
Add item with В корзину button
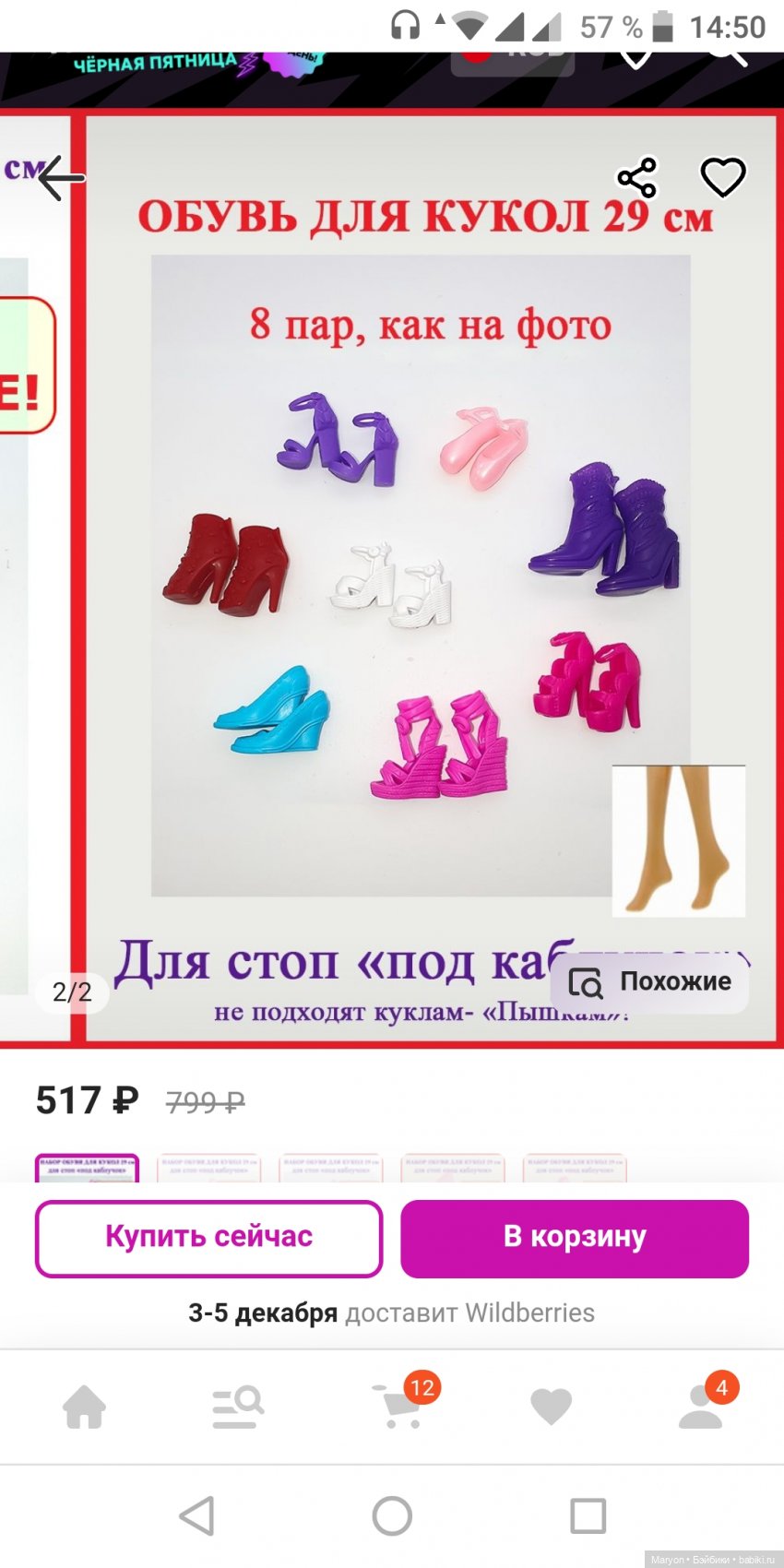tap(574, 1238)
